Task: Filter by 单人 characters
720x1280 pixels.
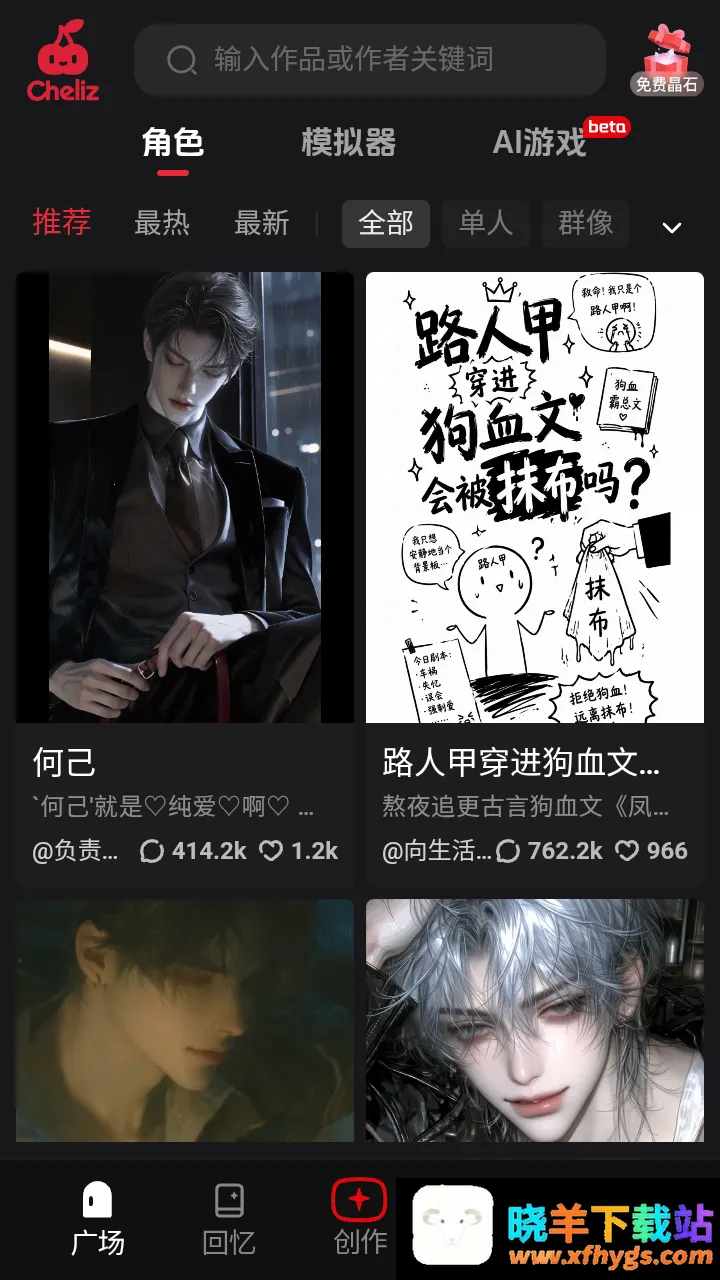Action: click(486, 223)
